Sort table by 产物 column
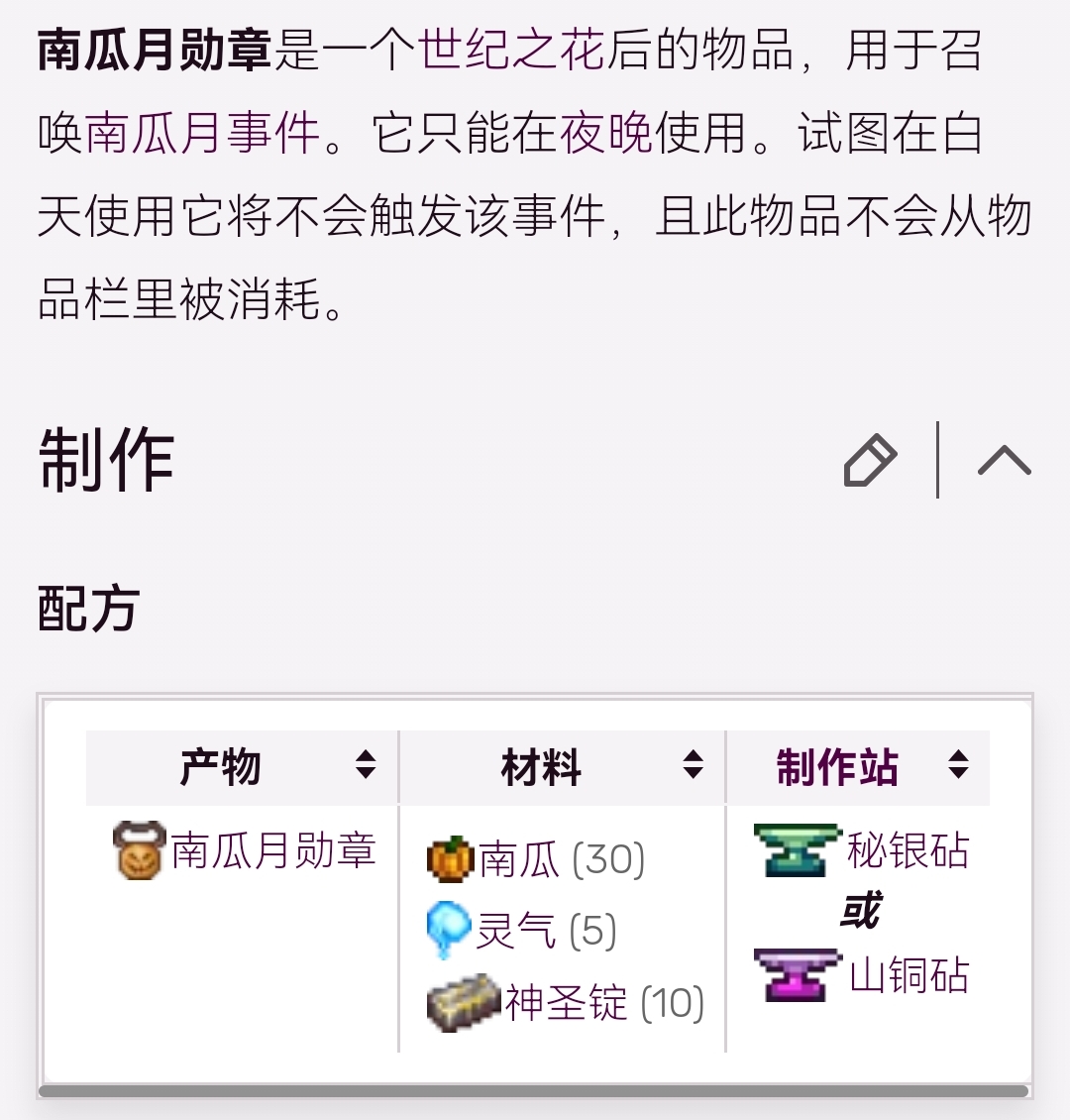1070x1120 pixels. [366, 765]
